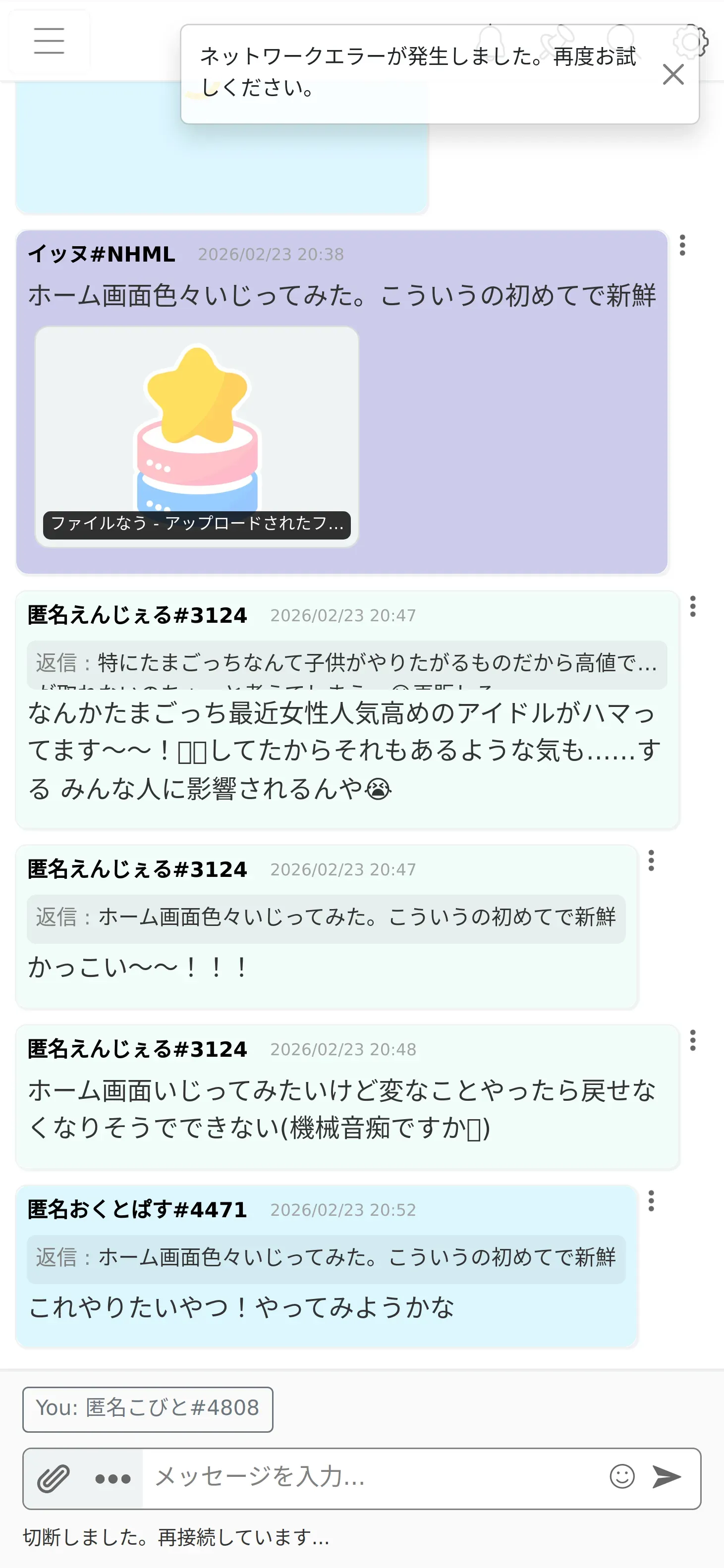Open options for the たまごっち reply message

[x=692, y=607]
